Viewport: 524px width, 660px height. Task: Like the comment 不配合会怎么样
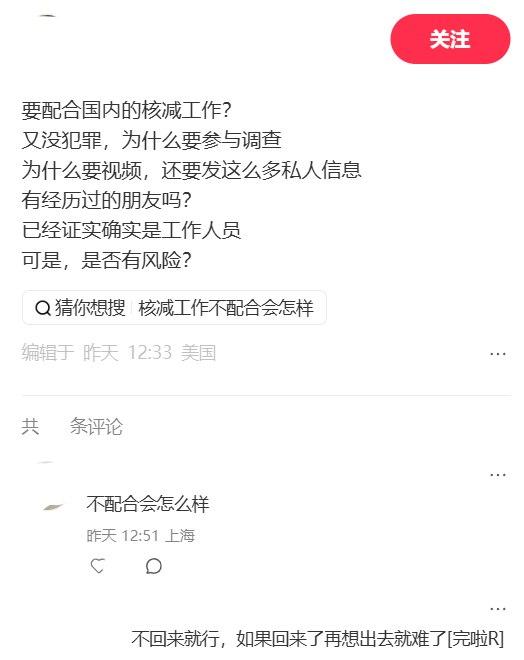click(98, 566)
